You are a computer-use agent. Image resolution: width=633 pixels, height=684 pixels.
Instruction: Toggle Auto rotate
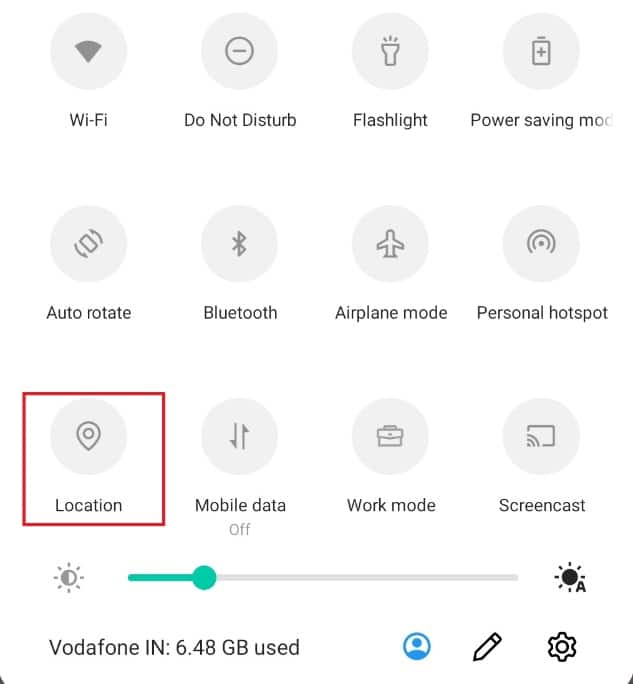[x=88, y=245]
